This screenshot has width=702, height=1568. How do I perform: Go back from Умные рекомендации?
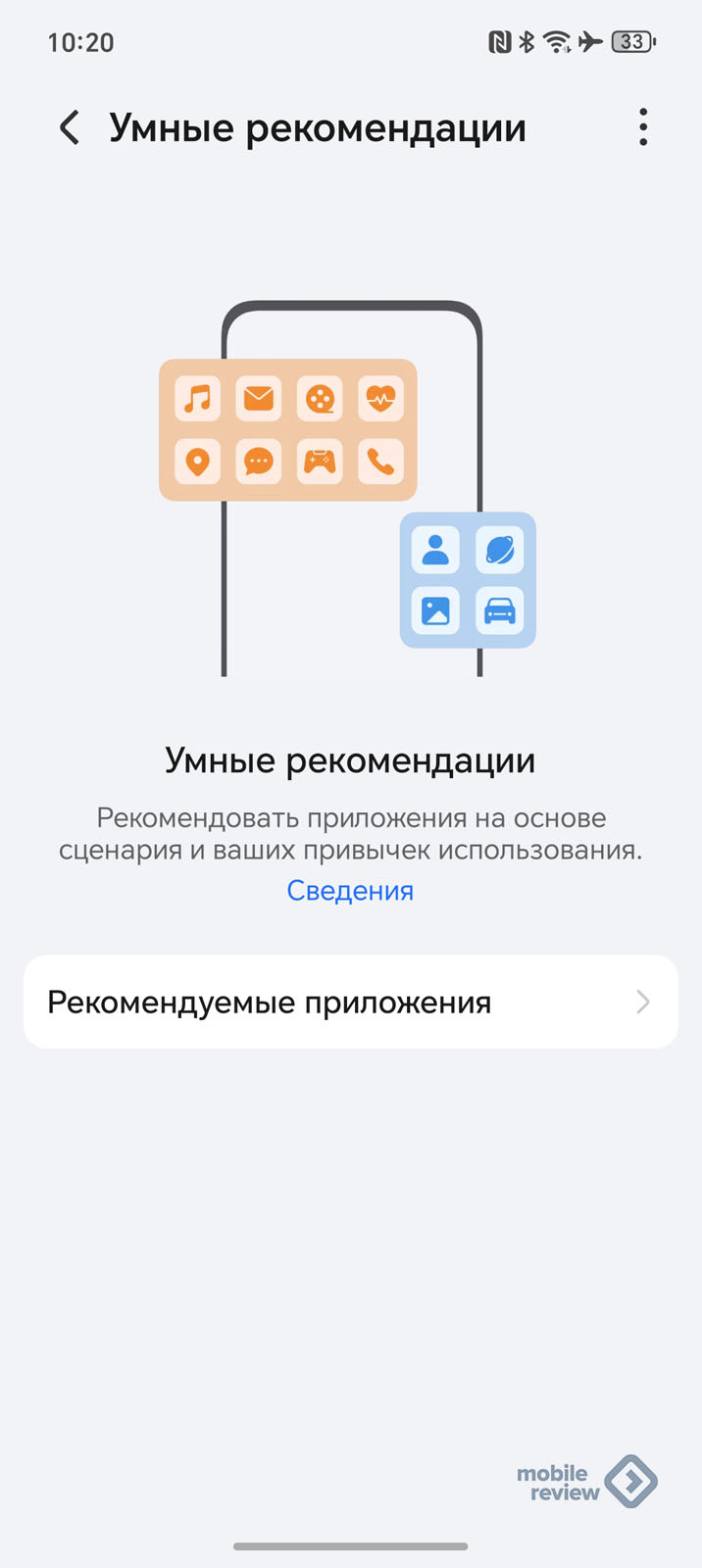pyautogui.click(x=70, y=128)
